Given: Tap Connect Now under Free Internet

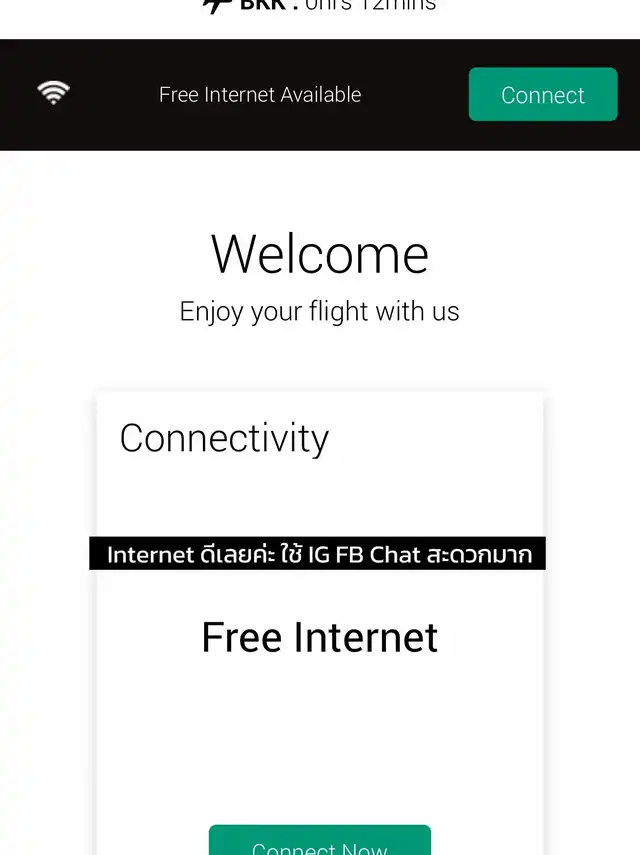Looking at the screenshot, I should [x=319, y=842].
